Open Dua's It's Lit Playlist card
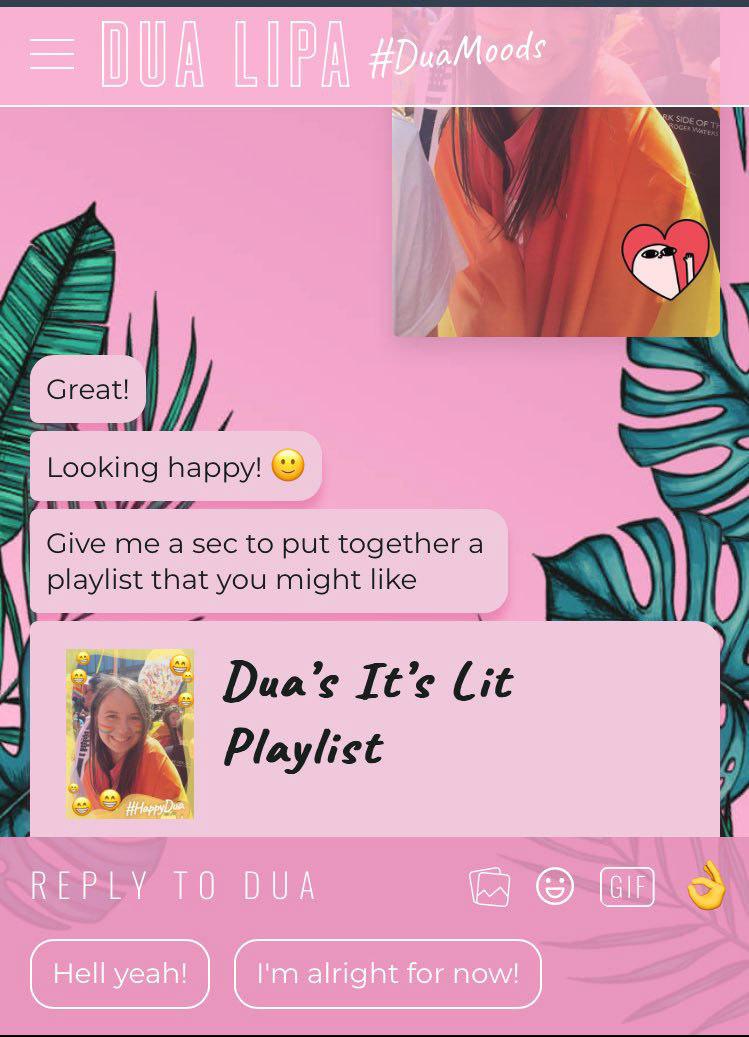This screenshot has width=749, height=1037. 370,730
